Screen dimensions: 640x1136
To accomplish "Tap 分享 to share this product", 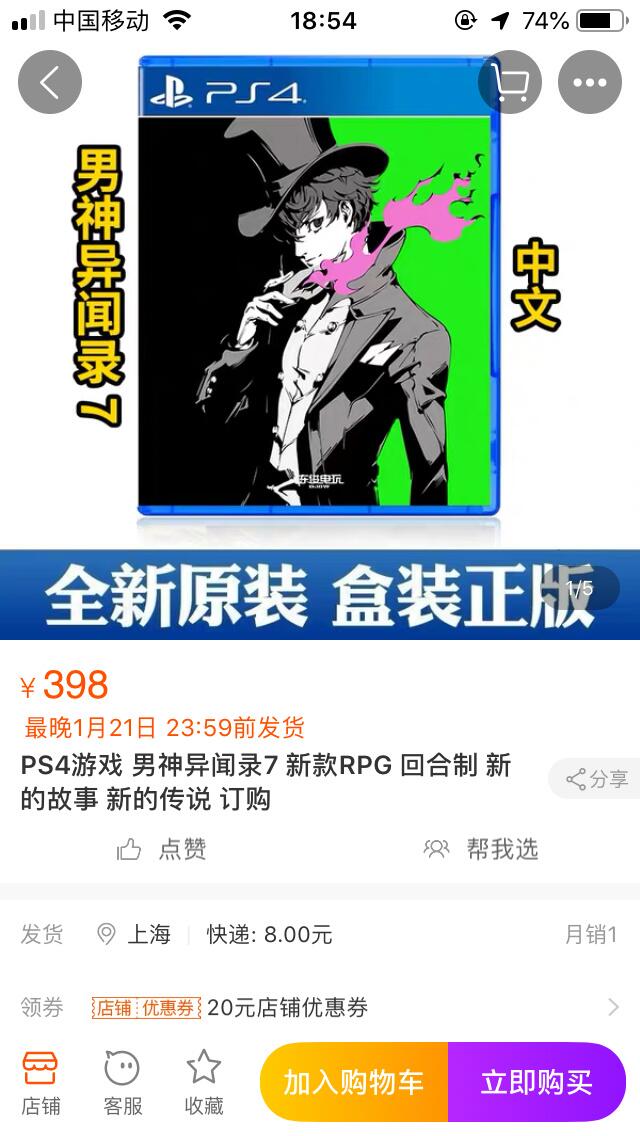I will 597,779.
